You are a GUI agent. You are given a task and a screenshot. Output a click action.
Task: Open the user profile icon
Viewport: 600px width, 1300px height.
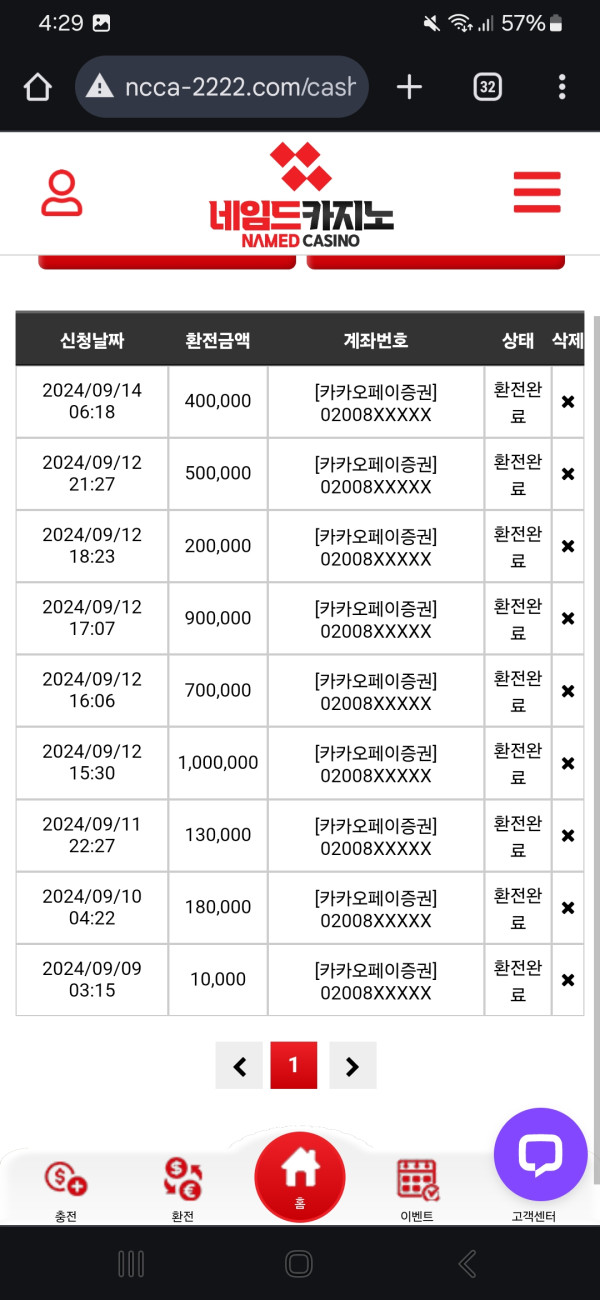point(62,193)
